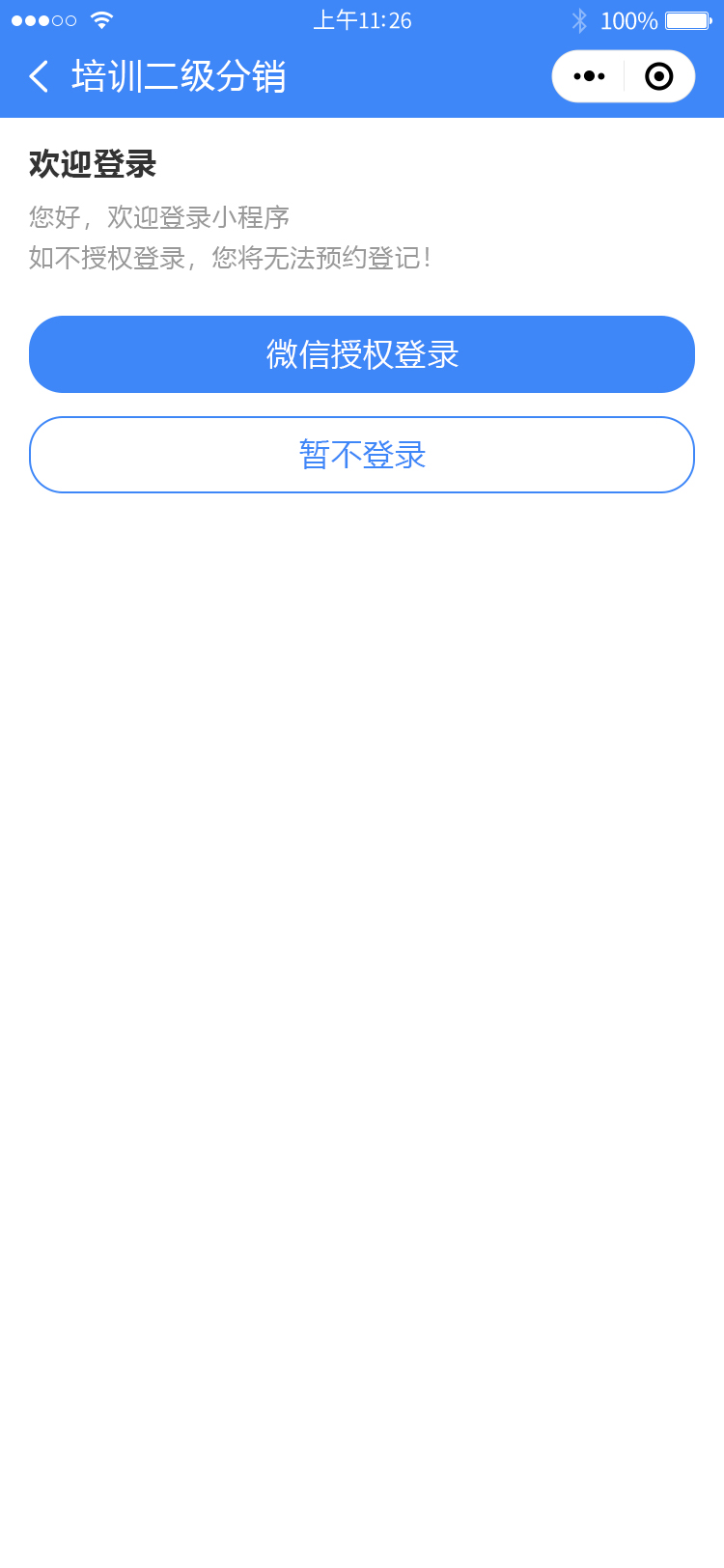The height and width of the screenshot is (1568, 724).
Task: Close the mini program via circle icon
Action: [x=658, y=76]
